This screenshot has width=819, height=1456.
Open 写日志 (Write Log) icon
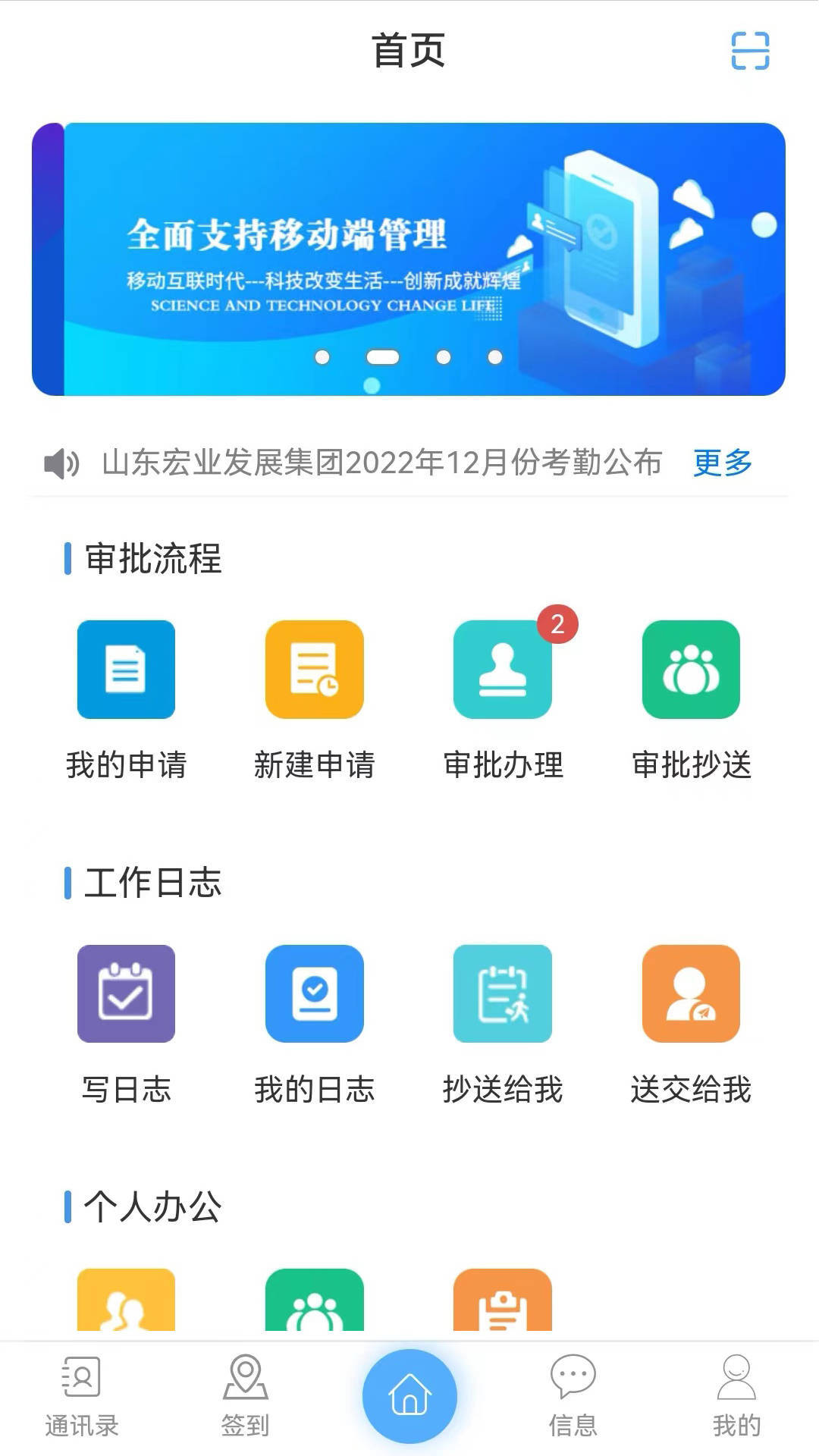[x=126, y=996]
